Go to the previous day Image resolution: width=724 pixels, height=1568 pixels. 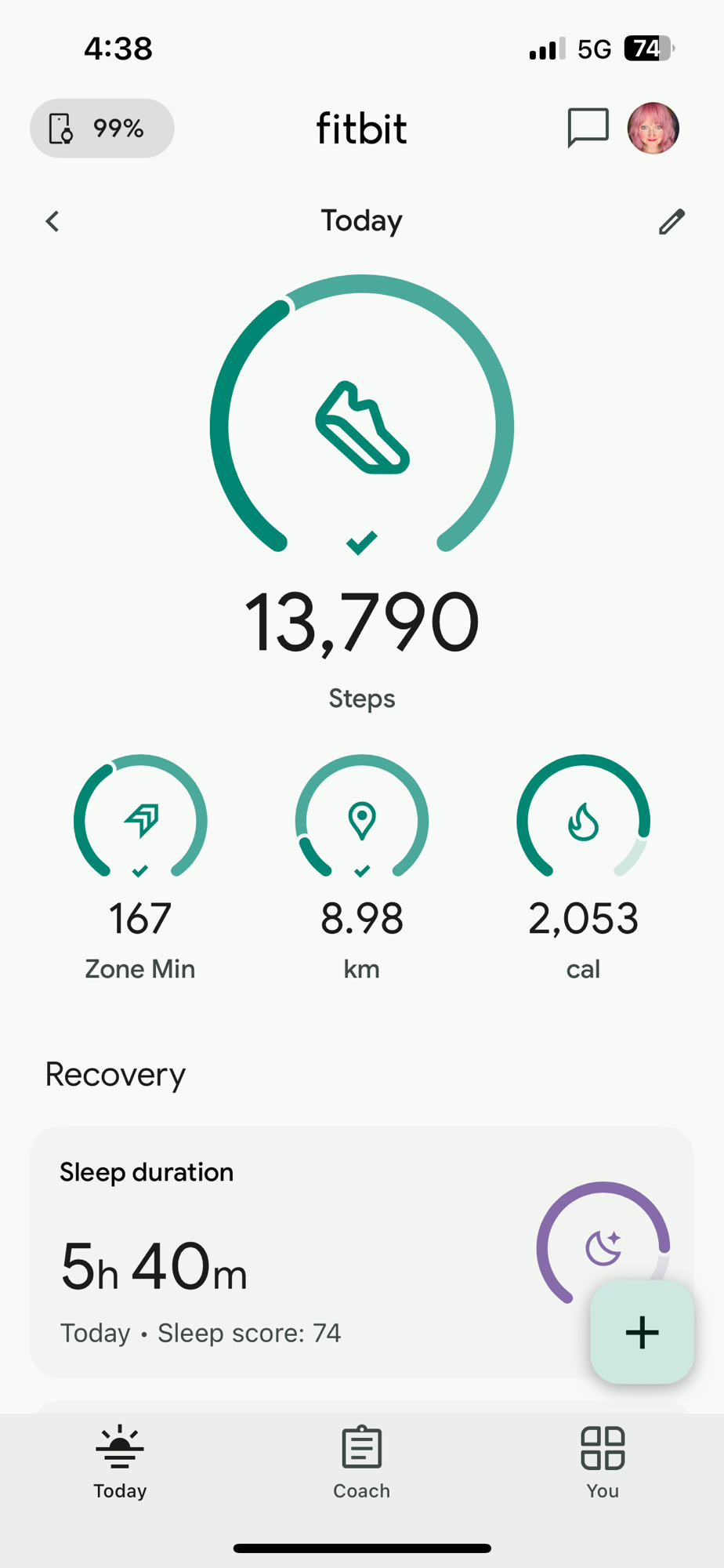click(x=52, y=221)
